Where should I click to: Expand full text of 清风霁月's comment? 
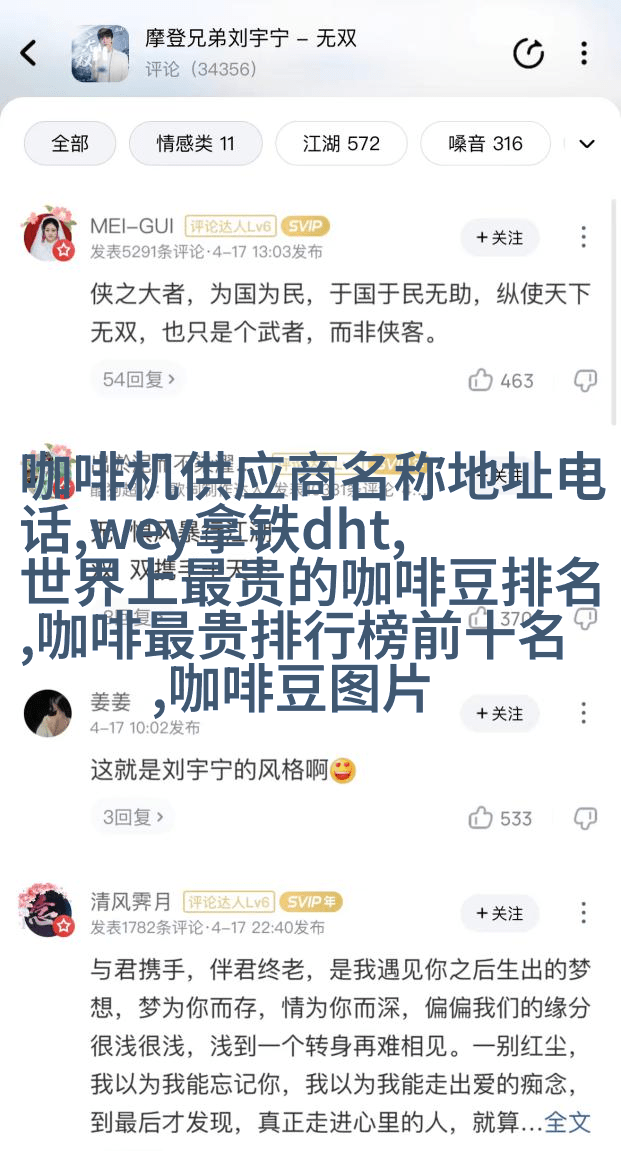[568, 1122]
